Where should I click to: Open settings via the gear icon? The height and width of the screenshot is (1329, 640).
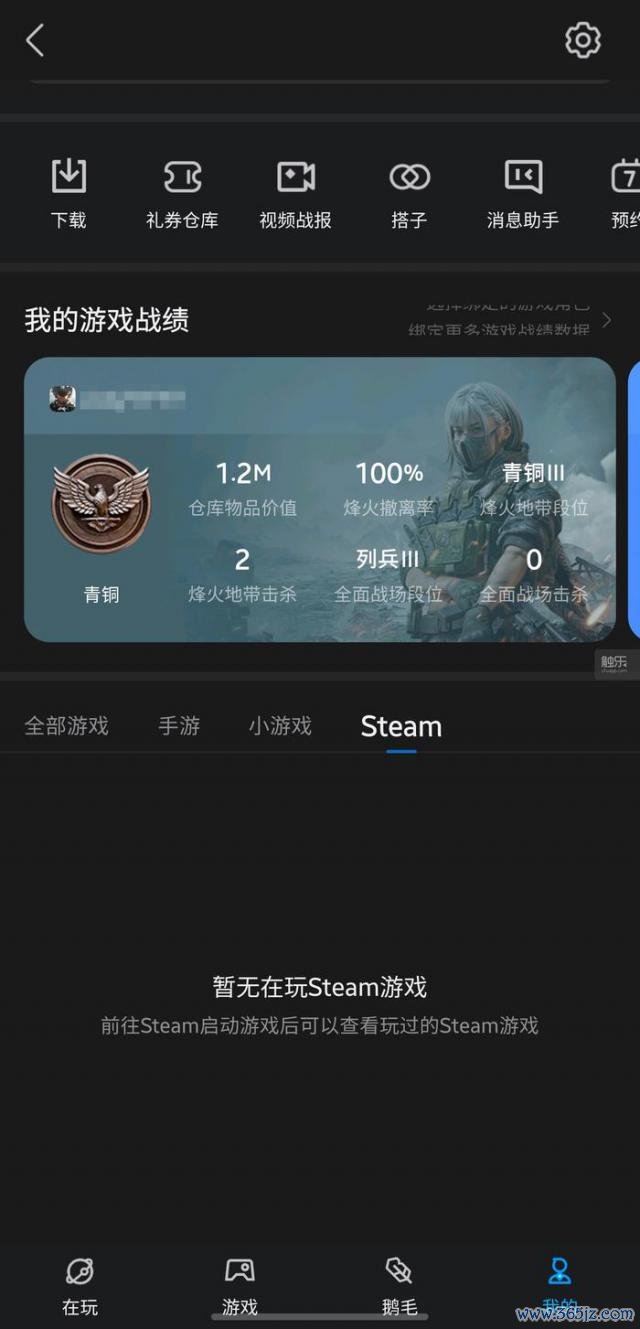pos(582,40)
